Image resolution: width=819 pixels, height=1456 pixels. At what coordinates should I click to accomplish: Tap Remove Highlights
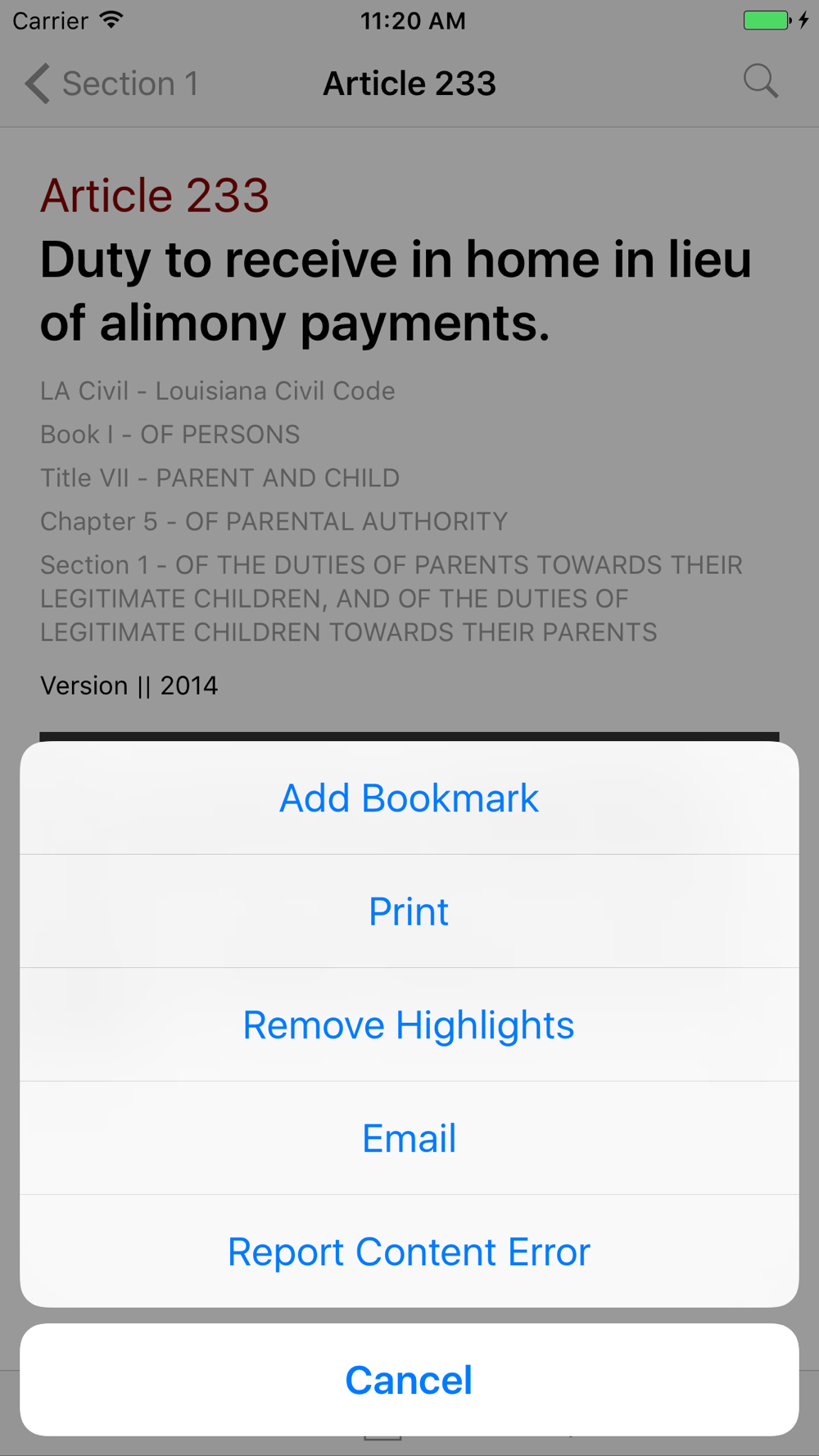click(x=409, y=1025)
